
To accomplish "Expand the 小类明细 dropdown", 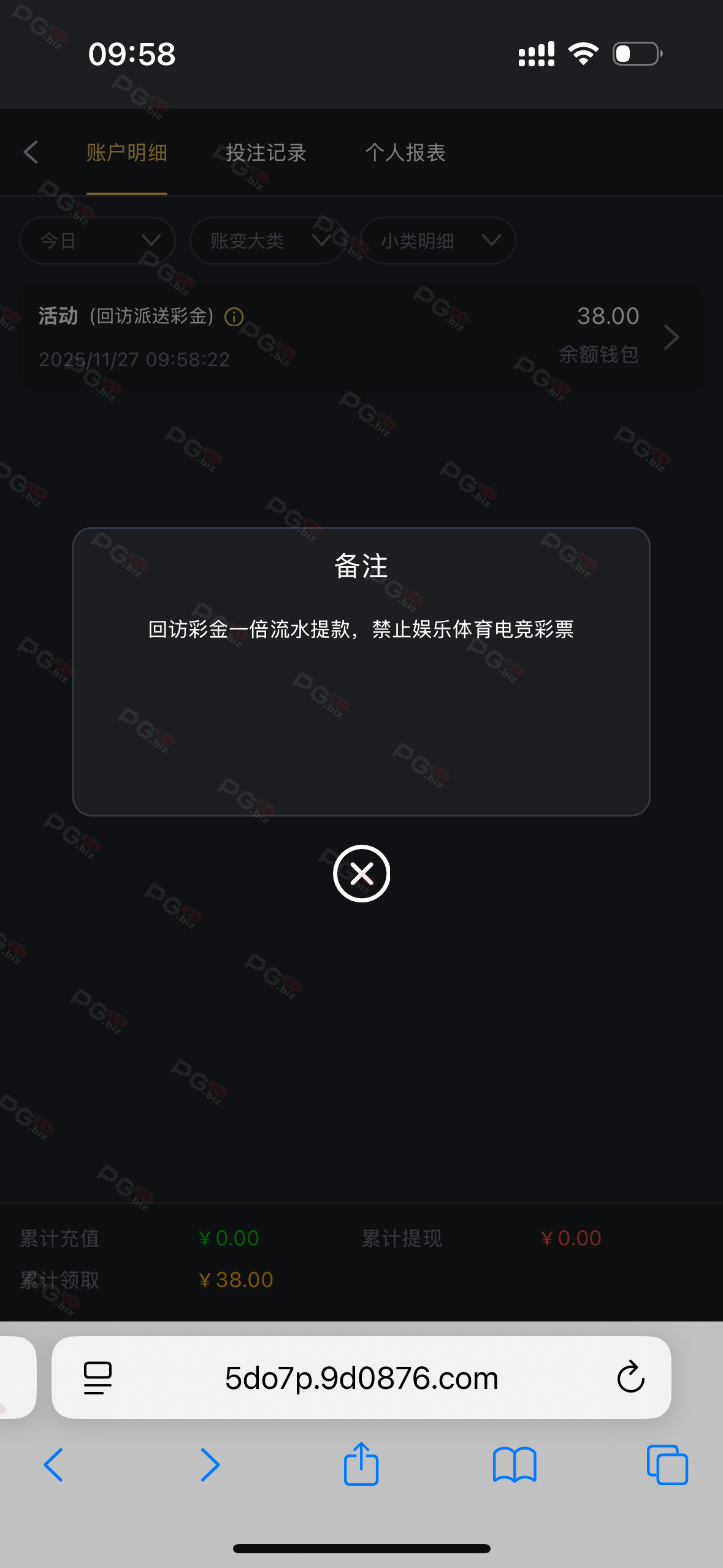I will pyautogui.click(x=438, y=240).
